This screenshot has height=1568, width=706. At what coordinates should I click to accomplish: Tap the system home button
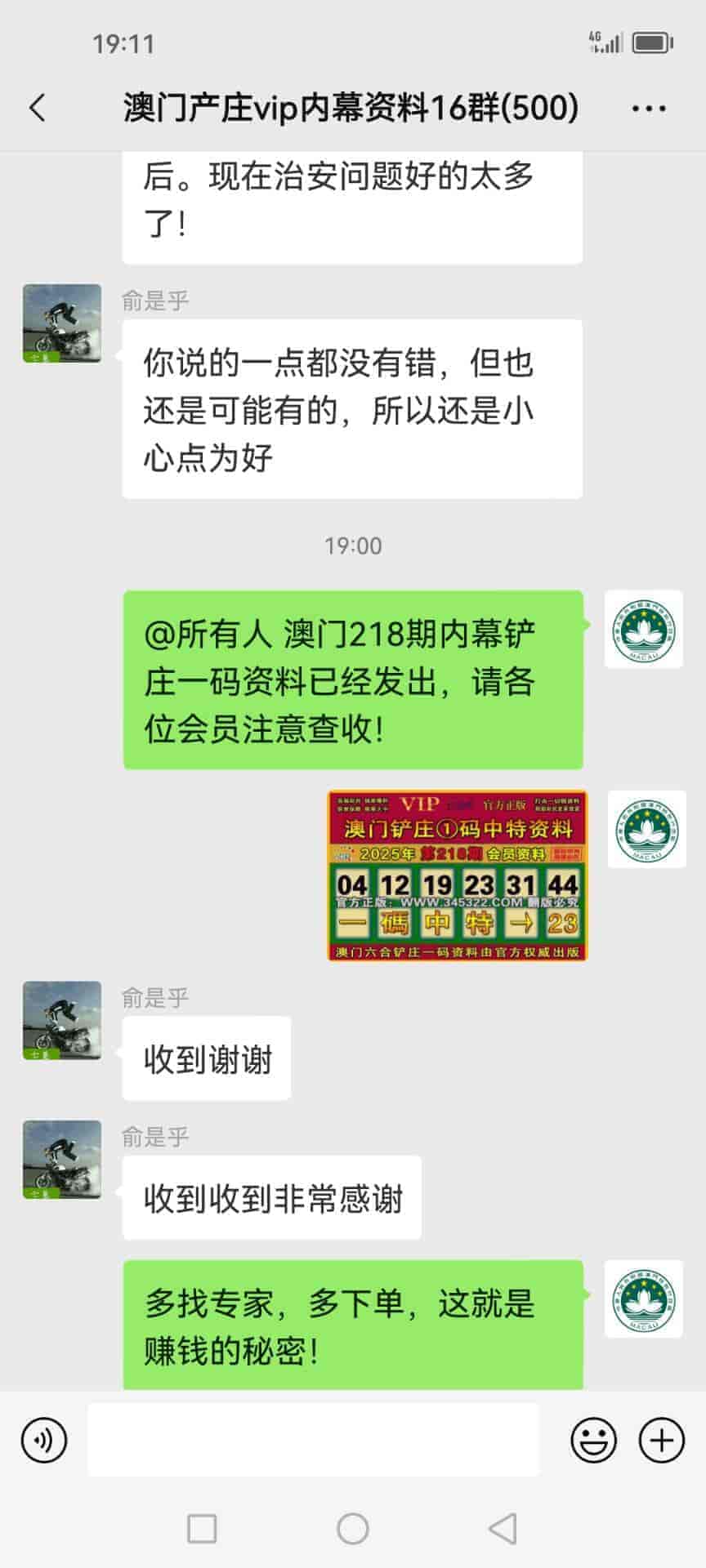(353, 1528)
